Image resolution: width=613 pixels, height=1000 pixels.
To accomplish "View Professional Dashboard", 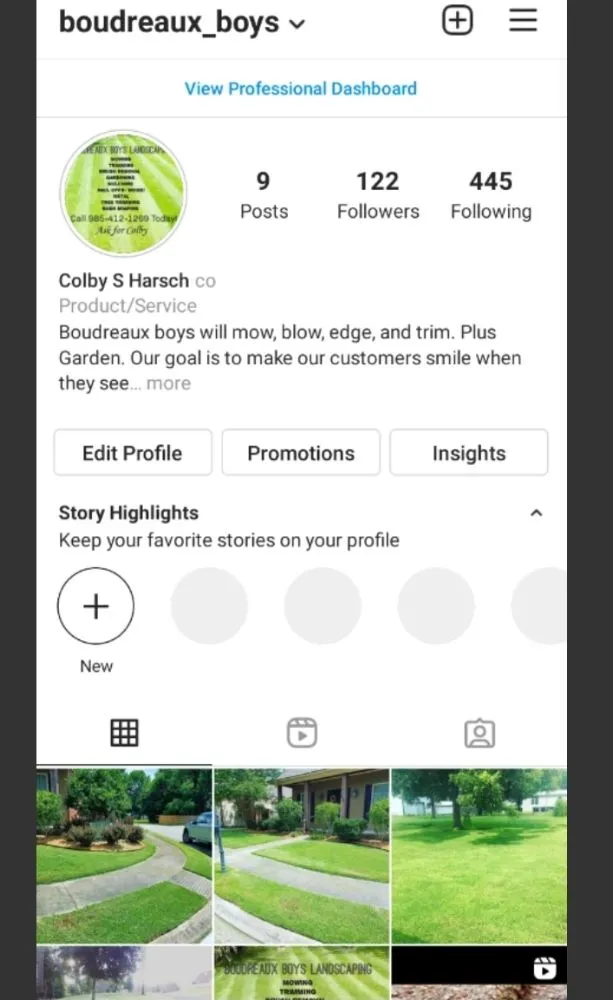I will [x=300, y=88].
